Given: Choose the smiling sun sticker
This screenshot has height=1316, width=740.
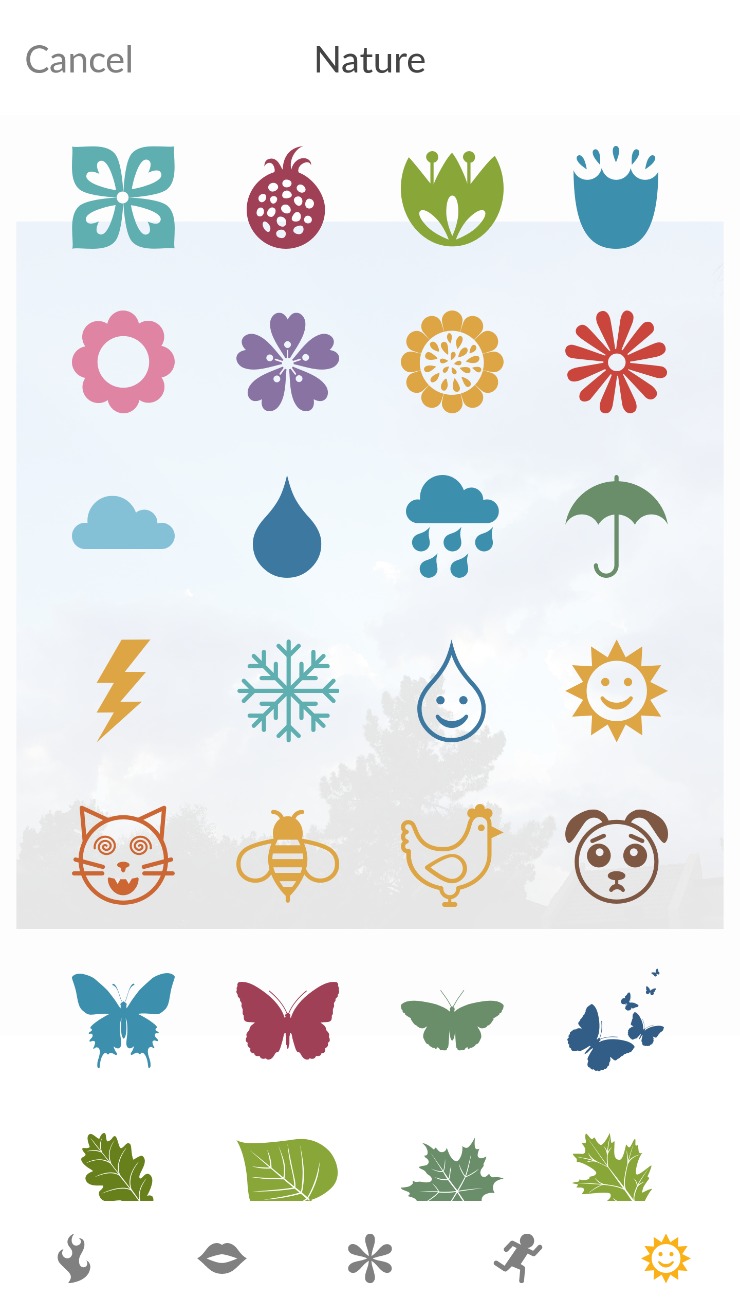Looking at the screenshot, I should coord(616,690).
